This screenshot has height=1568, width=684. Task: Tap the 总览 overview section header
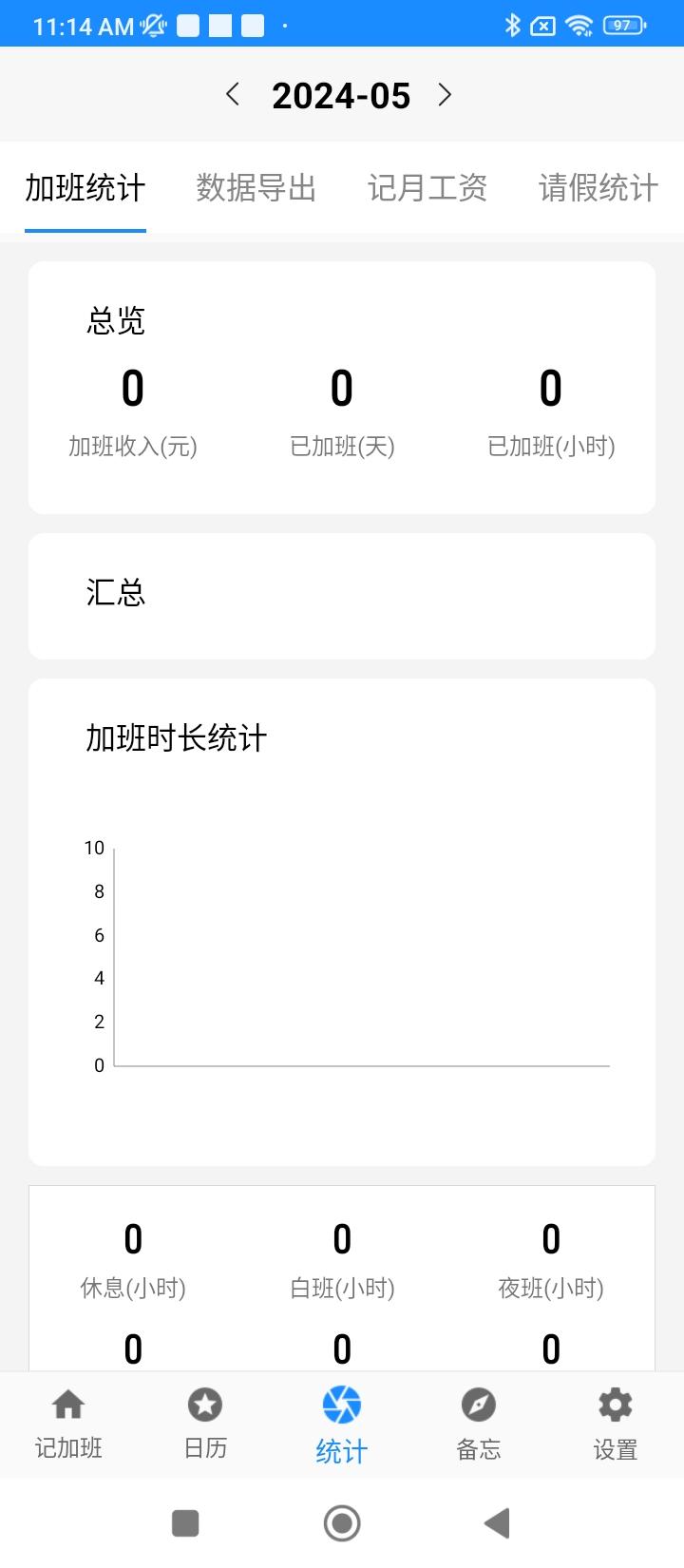tap(116, 321)
